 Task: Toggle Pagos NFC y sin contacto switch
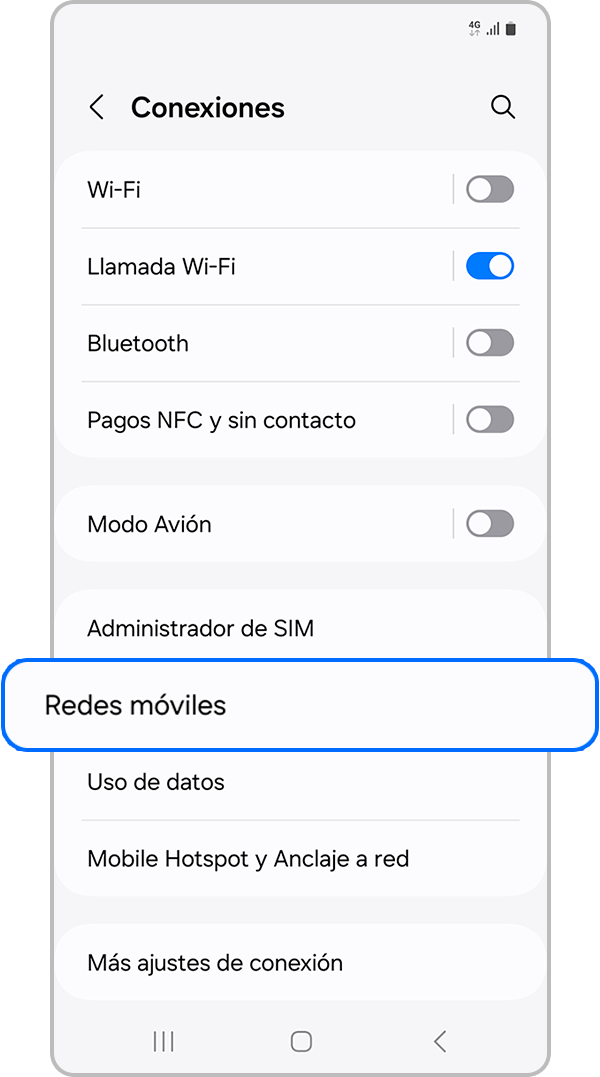(x=490, y=420)
